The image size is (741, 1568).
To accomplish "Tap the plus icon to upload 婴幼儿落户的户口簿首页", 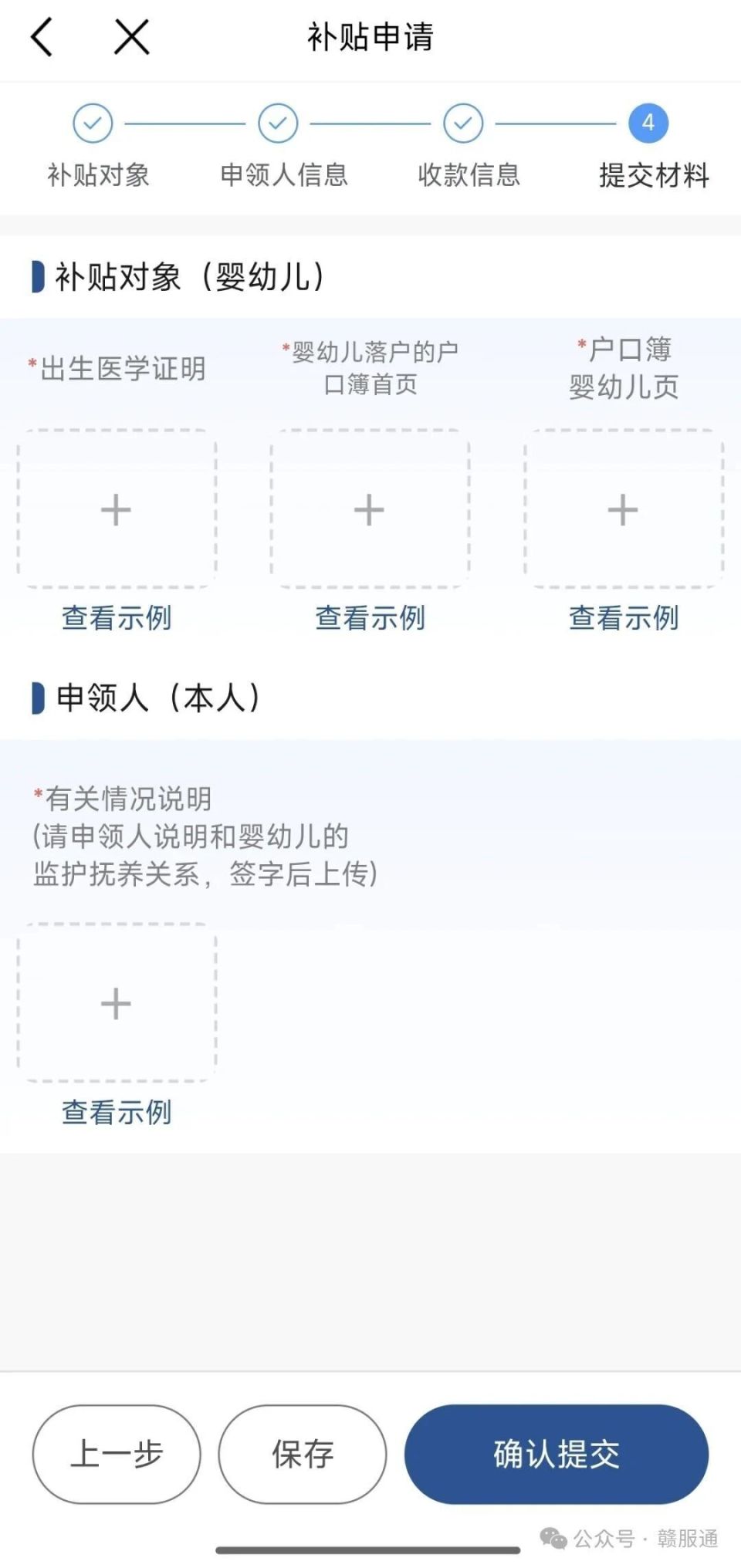I will [370, 508].
